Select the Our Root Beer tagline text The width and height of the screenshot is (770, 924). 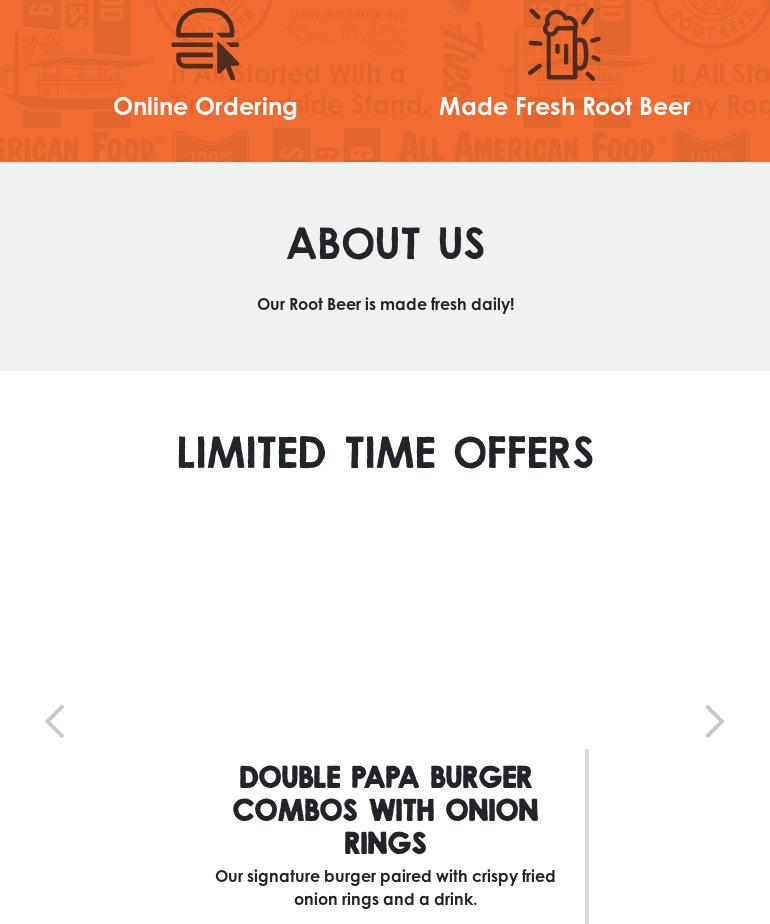[385, 304]
